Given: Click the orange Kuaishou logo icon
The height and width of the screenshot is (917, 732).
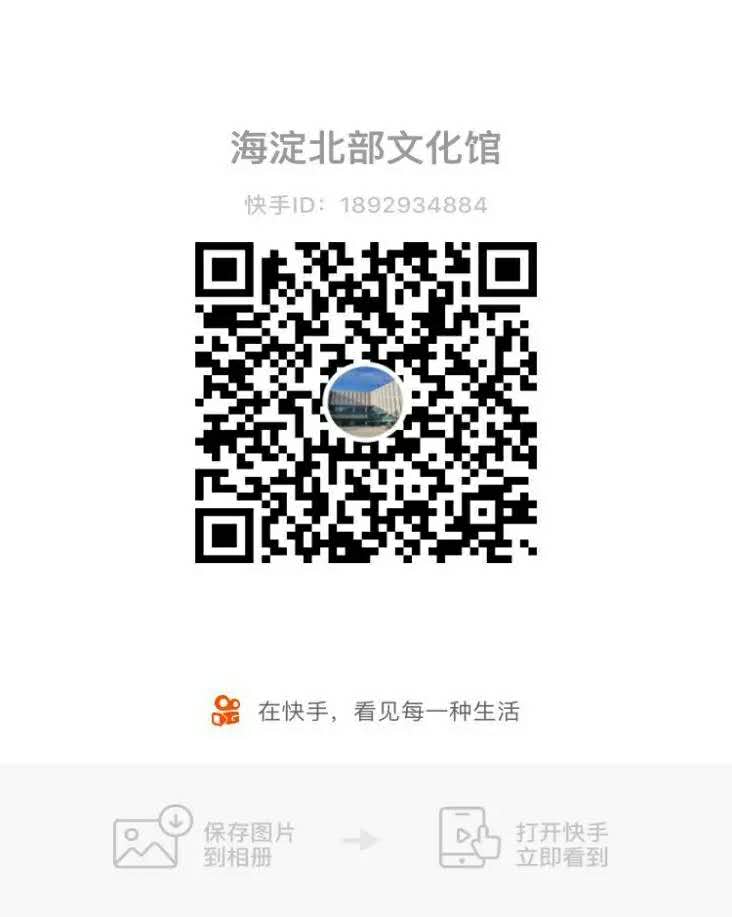Looking at the screenshot, I should pos(224,711).
